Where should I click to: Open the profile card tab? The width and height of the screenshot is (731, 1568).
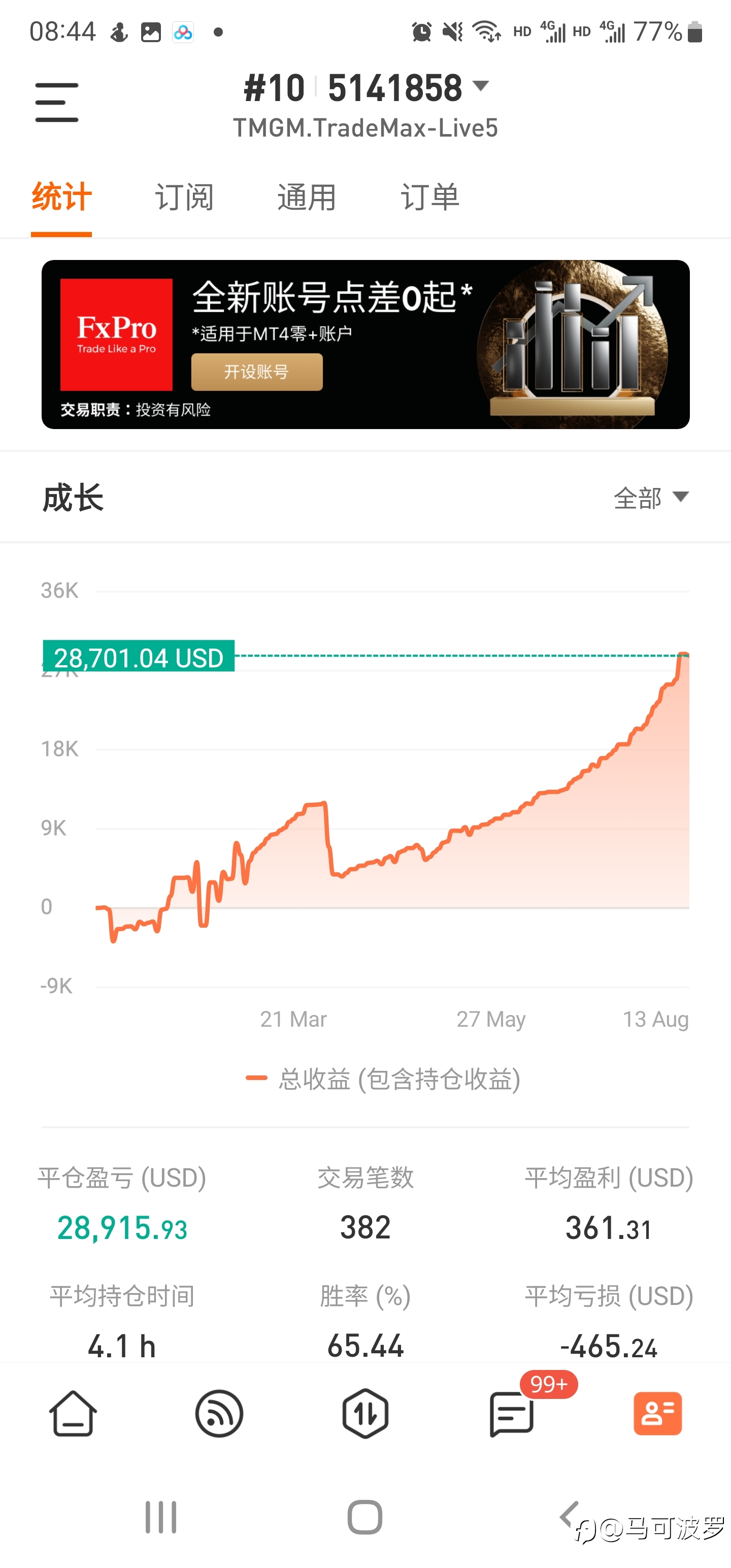[x=658, y=1414]
